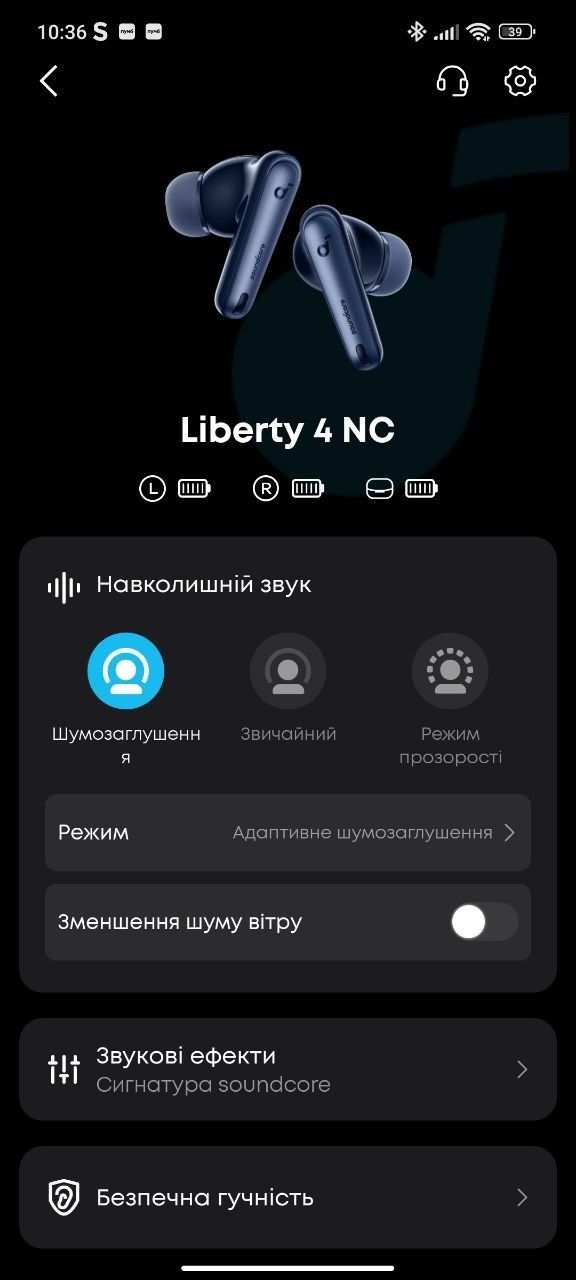Image resolution: width=576 pixels, height=1280 pixels.
Task: Enable Зменшення шуму вітру switch
Action: point(484,922)
